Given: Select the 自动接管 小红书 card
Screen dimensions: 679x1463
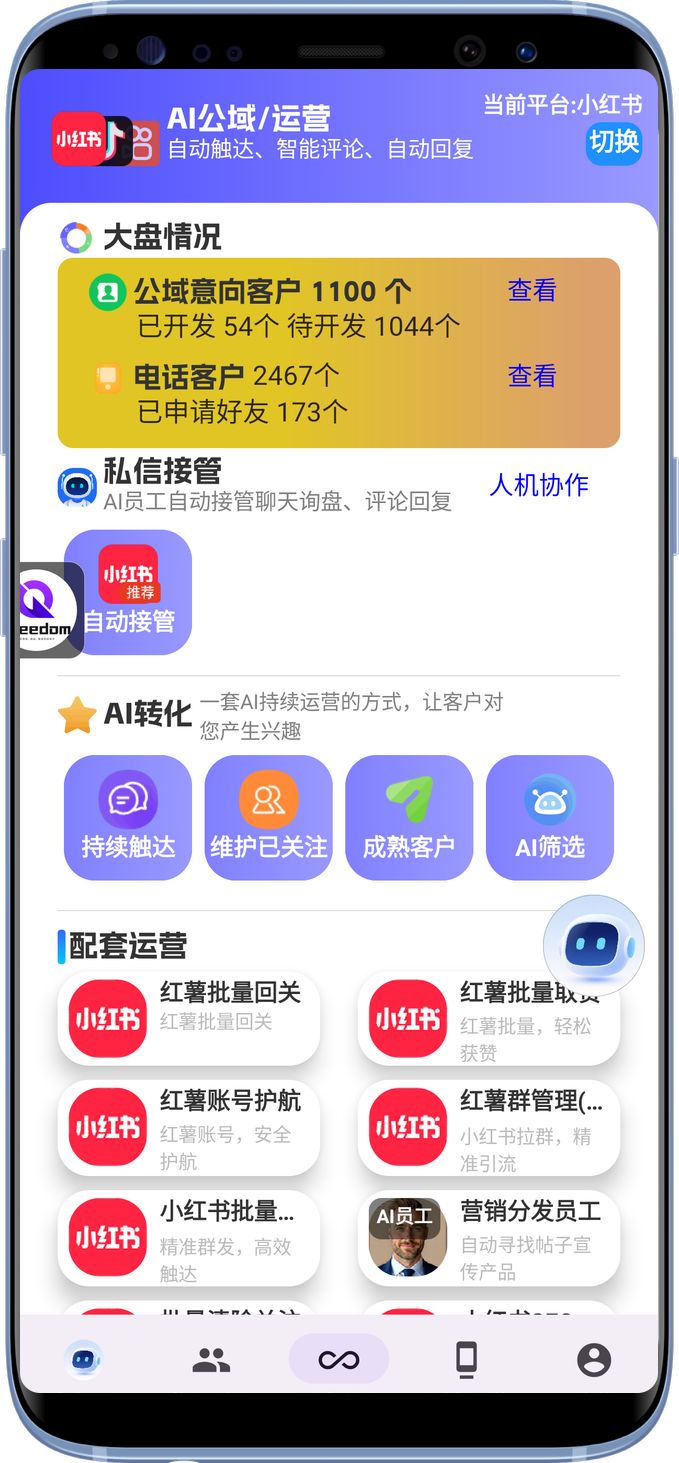Looking at the screenshot, I should 128,592.
